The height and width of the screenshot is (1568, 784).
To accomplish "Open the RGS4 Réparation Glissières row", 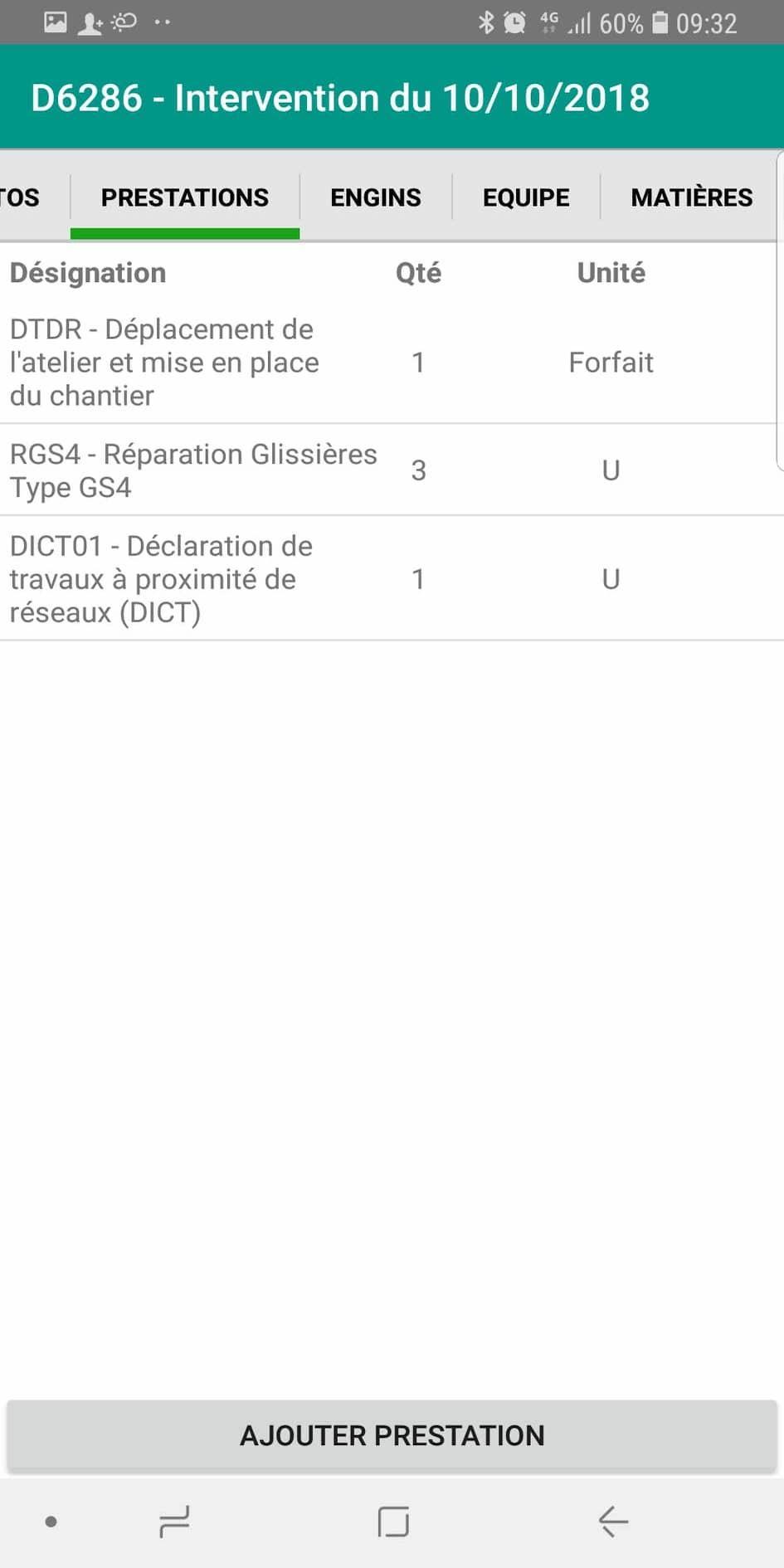I will [392, 470].
